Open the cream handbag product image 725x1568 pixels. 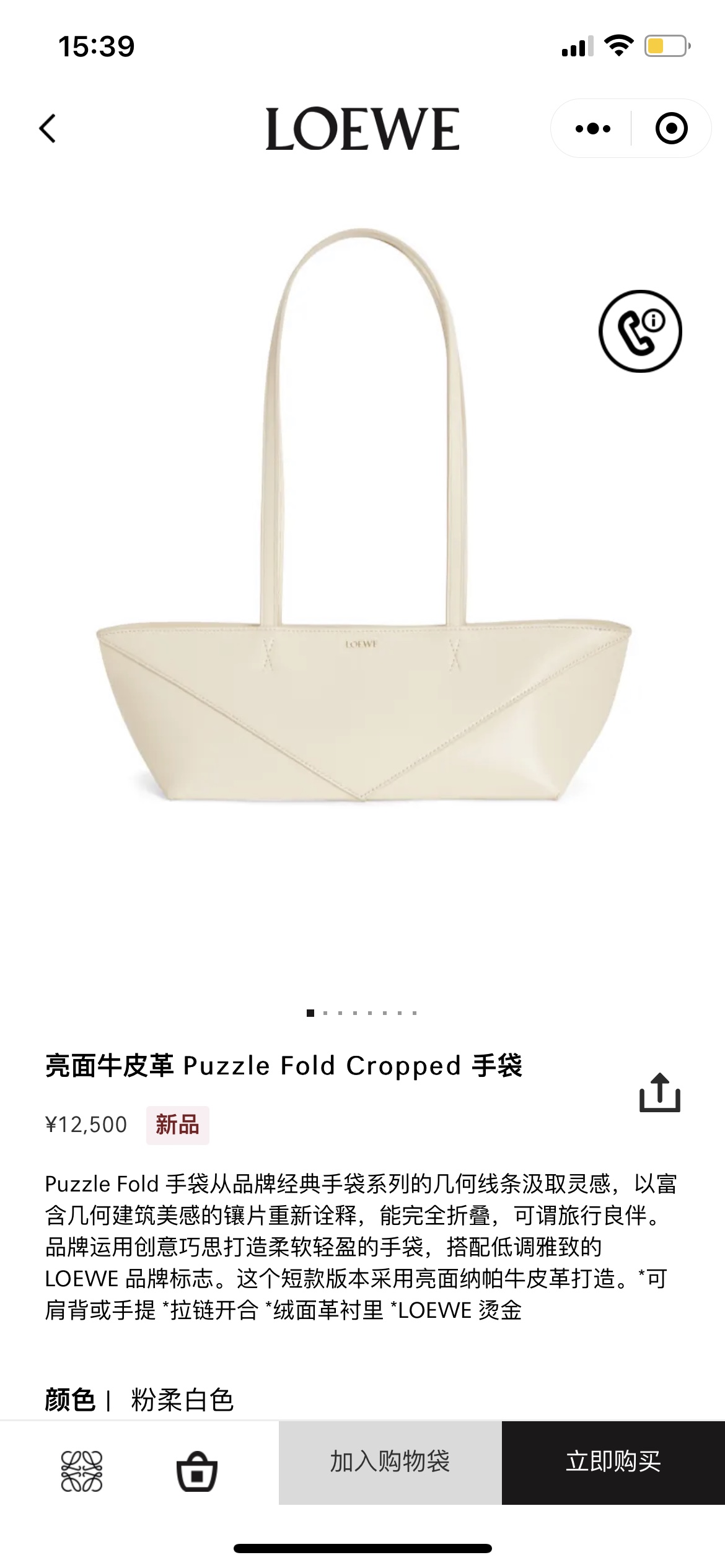tap(362, 557)
